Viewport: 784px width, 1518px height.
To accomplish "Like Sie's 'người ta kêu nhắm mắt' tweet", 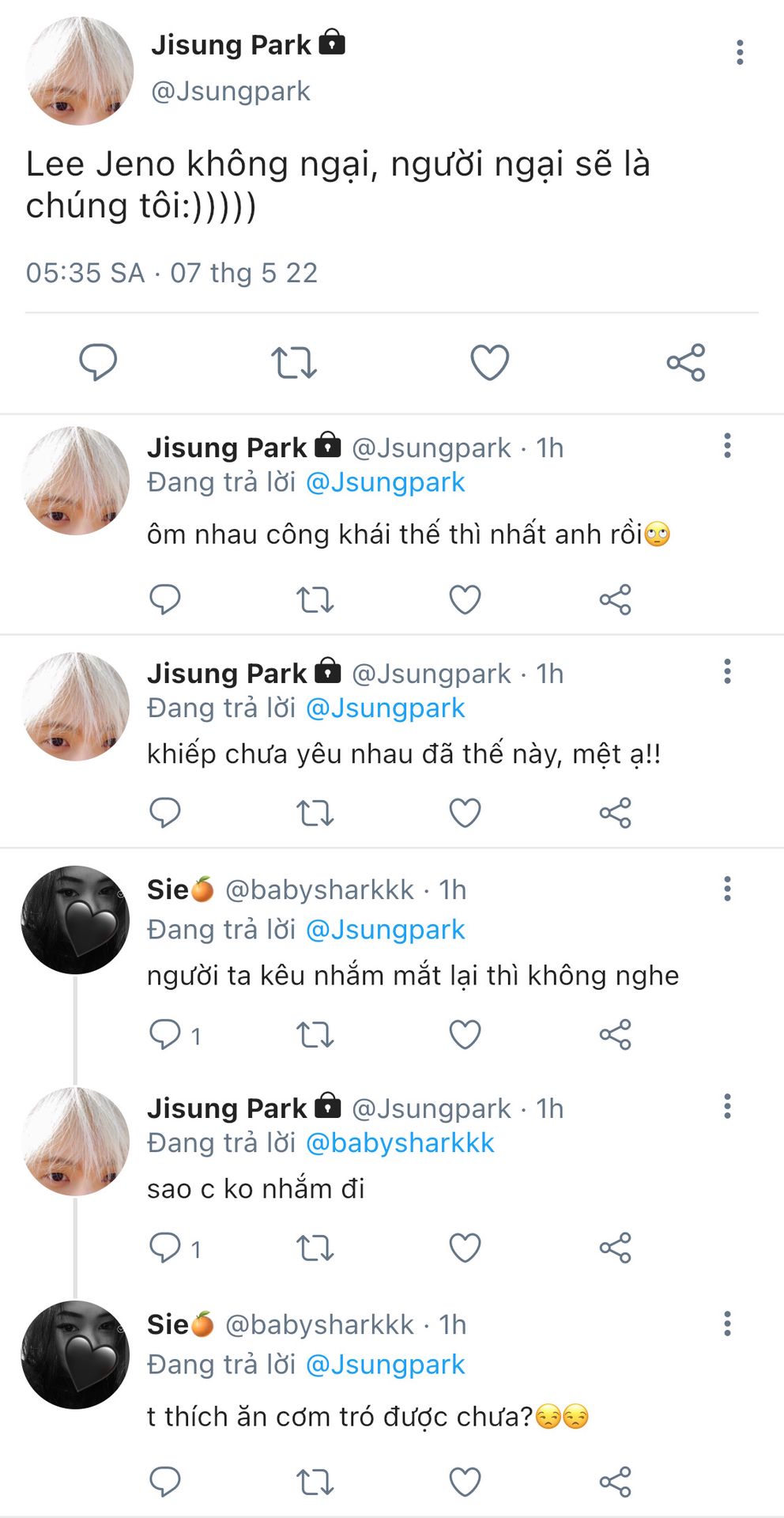I will tap(465, 1034).
